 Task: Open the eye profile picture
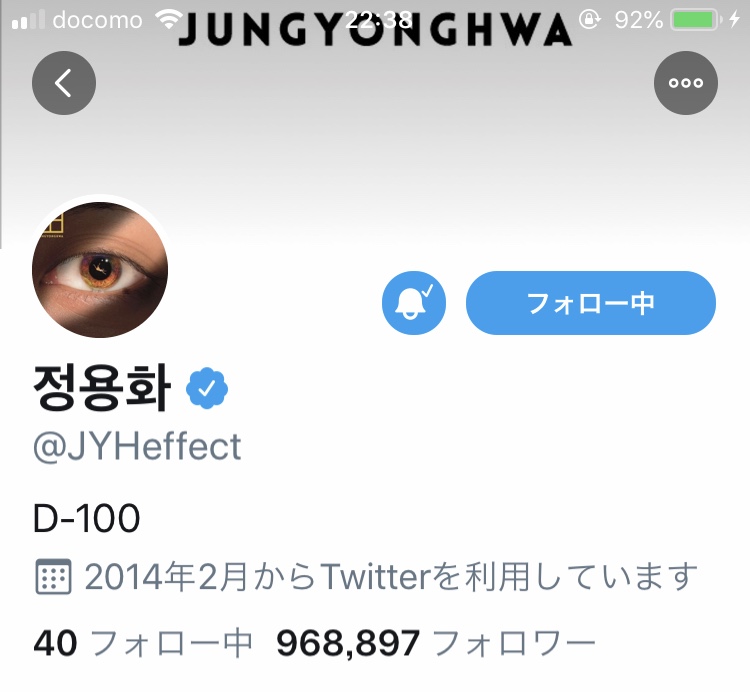click(100, 270)
